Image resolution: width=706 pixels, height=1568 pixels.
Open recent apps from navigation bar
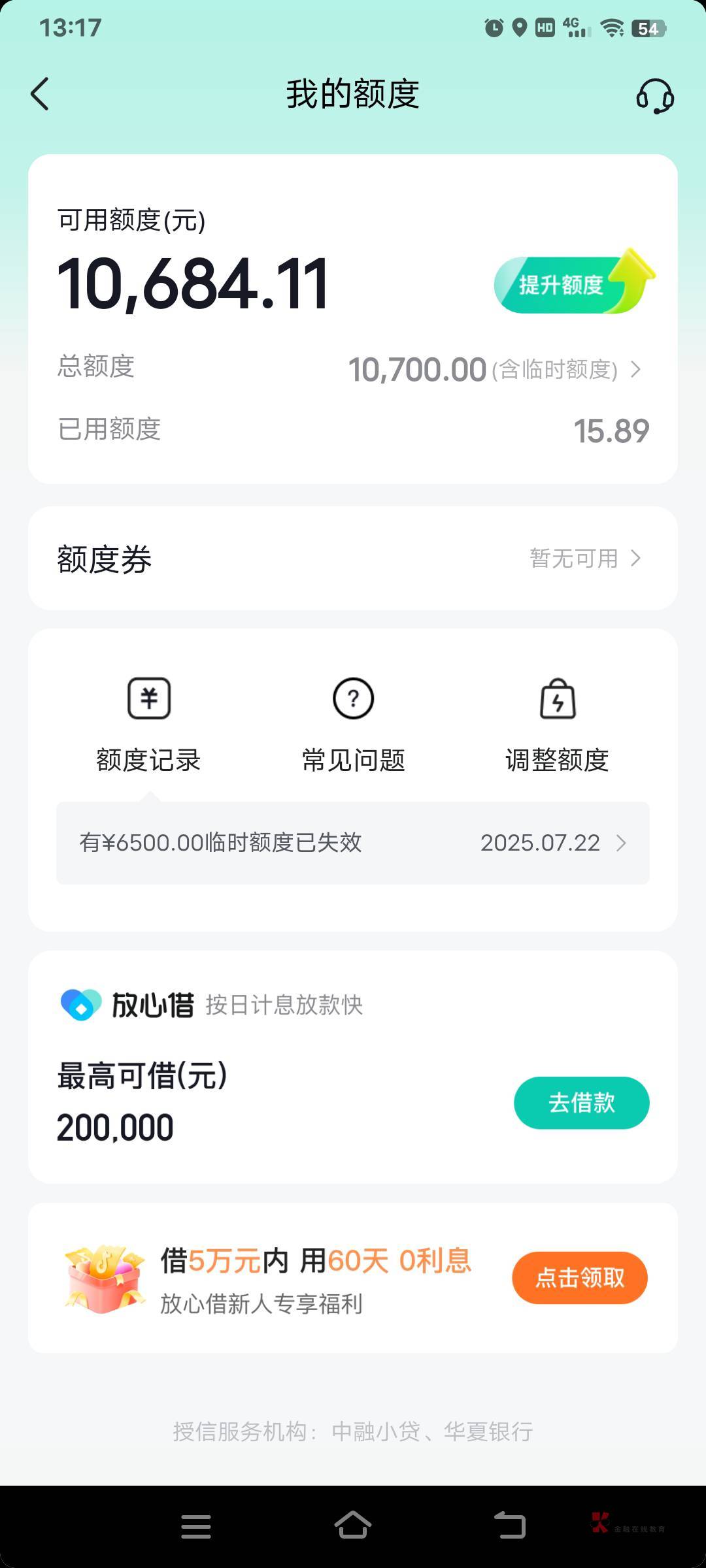click(196, 1526)
